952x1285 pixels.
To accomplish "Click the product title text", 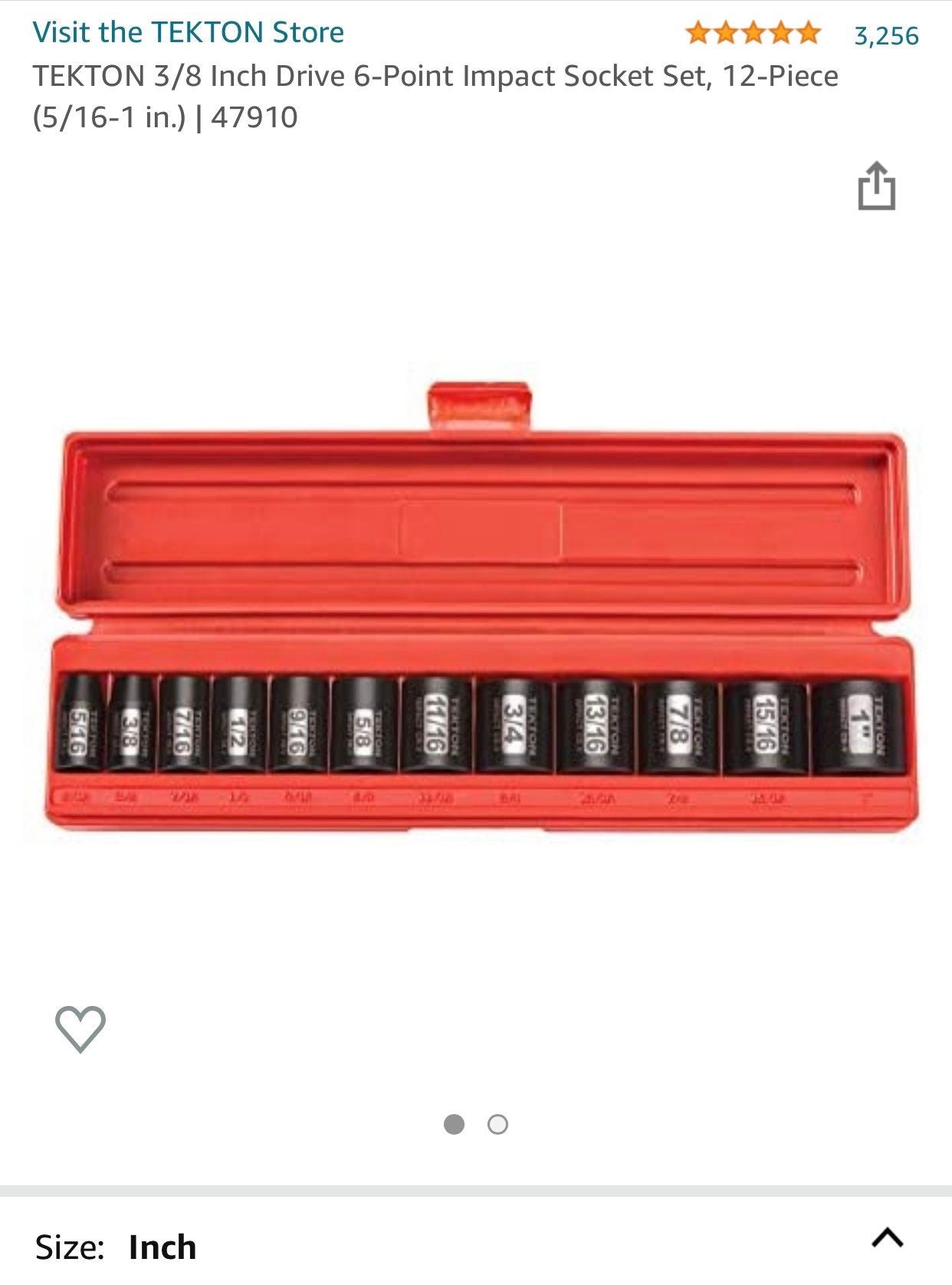I will coord(437,95).
